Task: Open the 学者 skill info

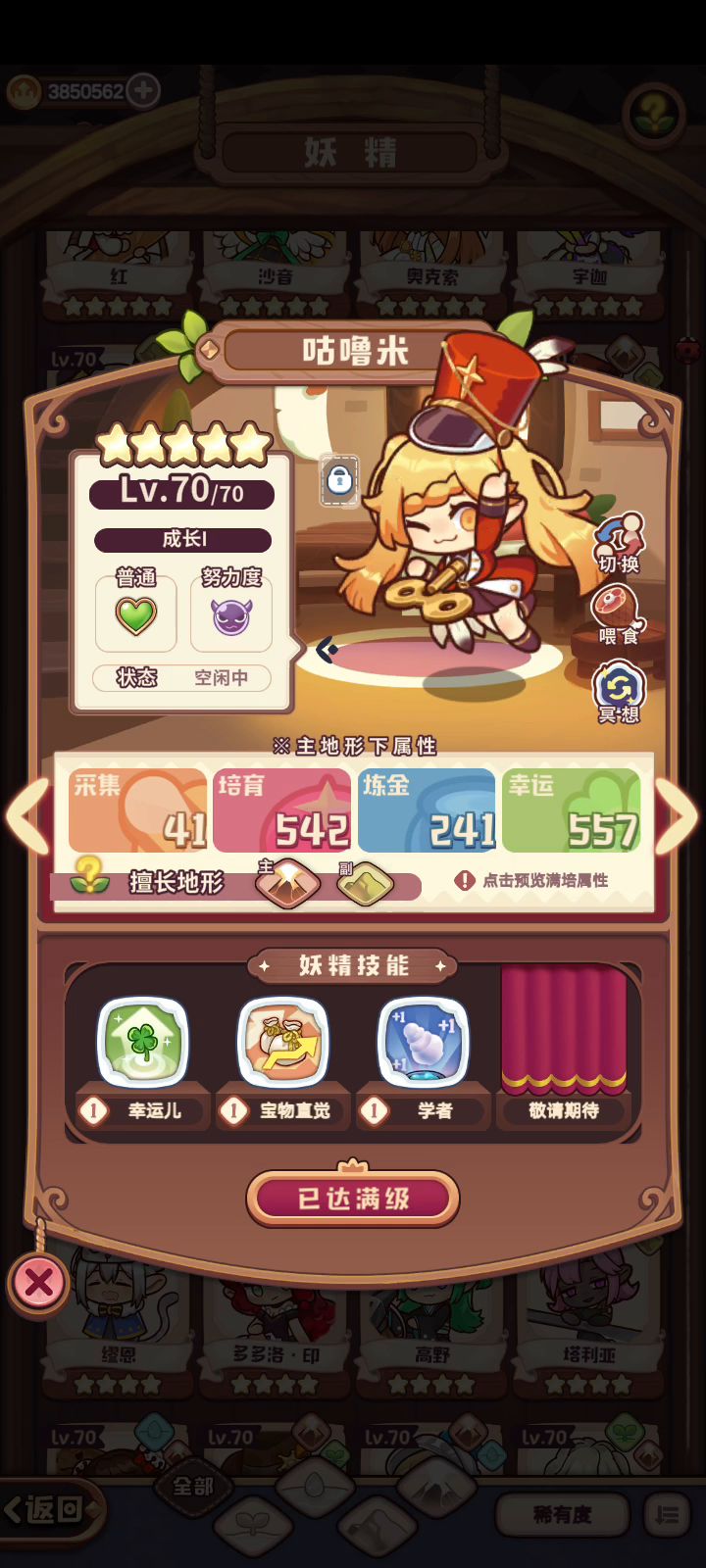Action: [424, 1044]
